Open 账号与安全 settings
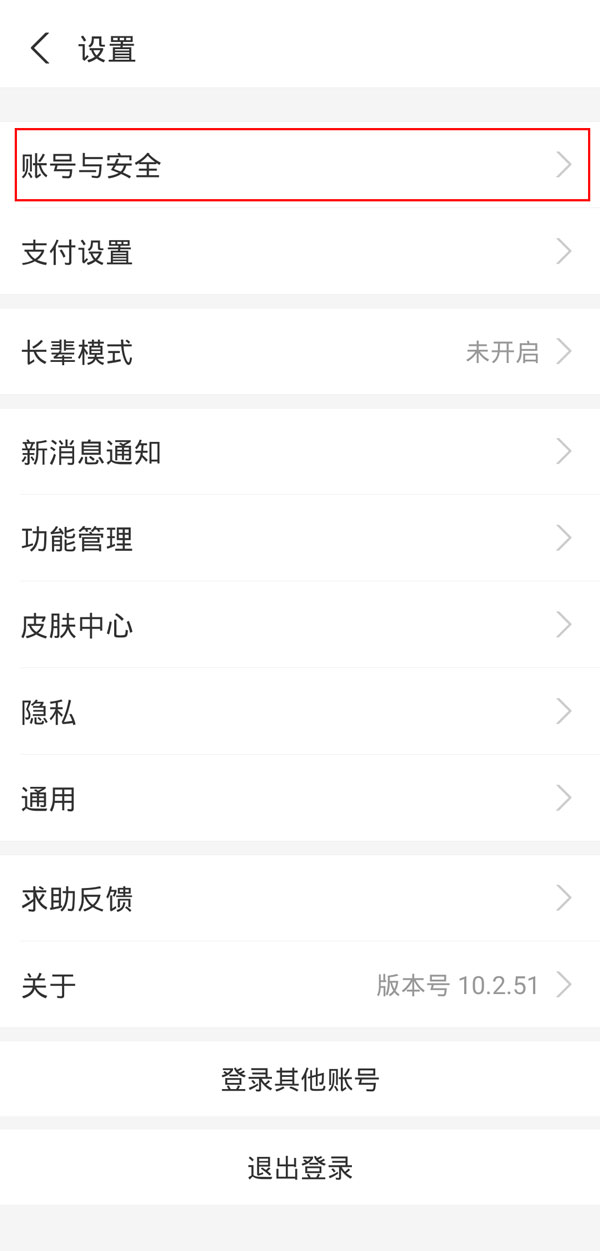This screenshot has width=600, height=1251. pyautogui.click(x=300, y=165)
